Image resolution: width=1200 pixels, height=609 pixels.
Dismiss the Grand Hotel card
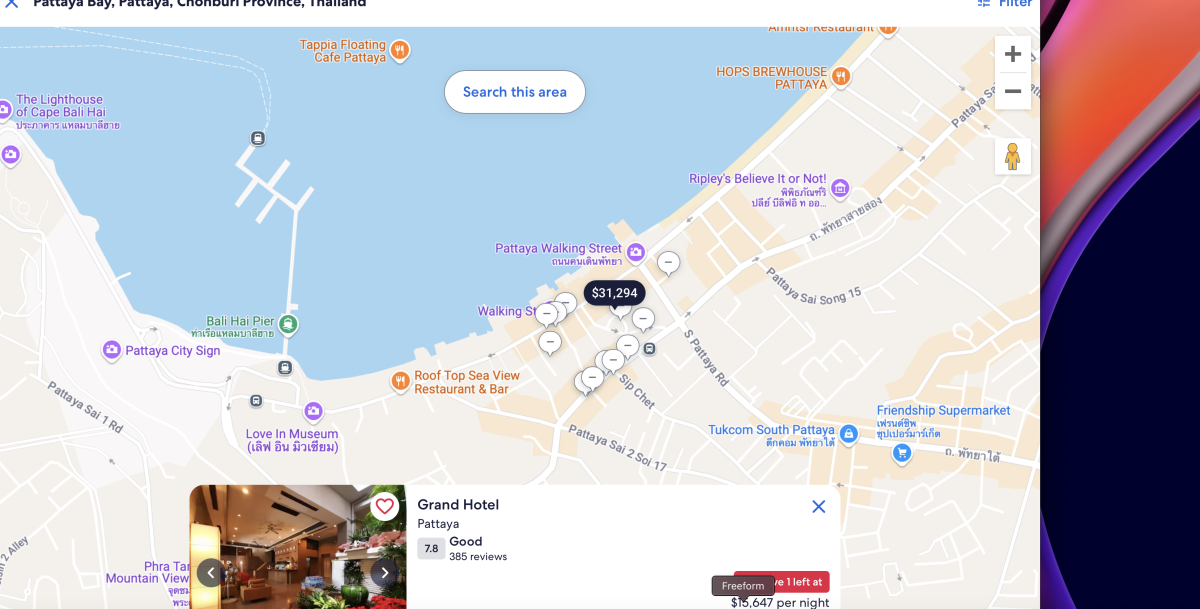coord(818,506)
